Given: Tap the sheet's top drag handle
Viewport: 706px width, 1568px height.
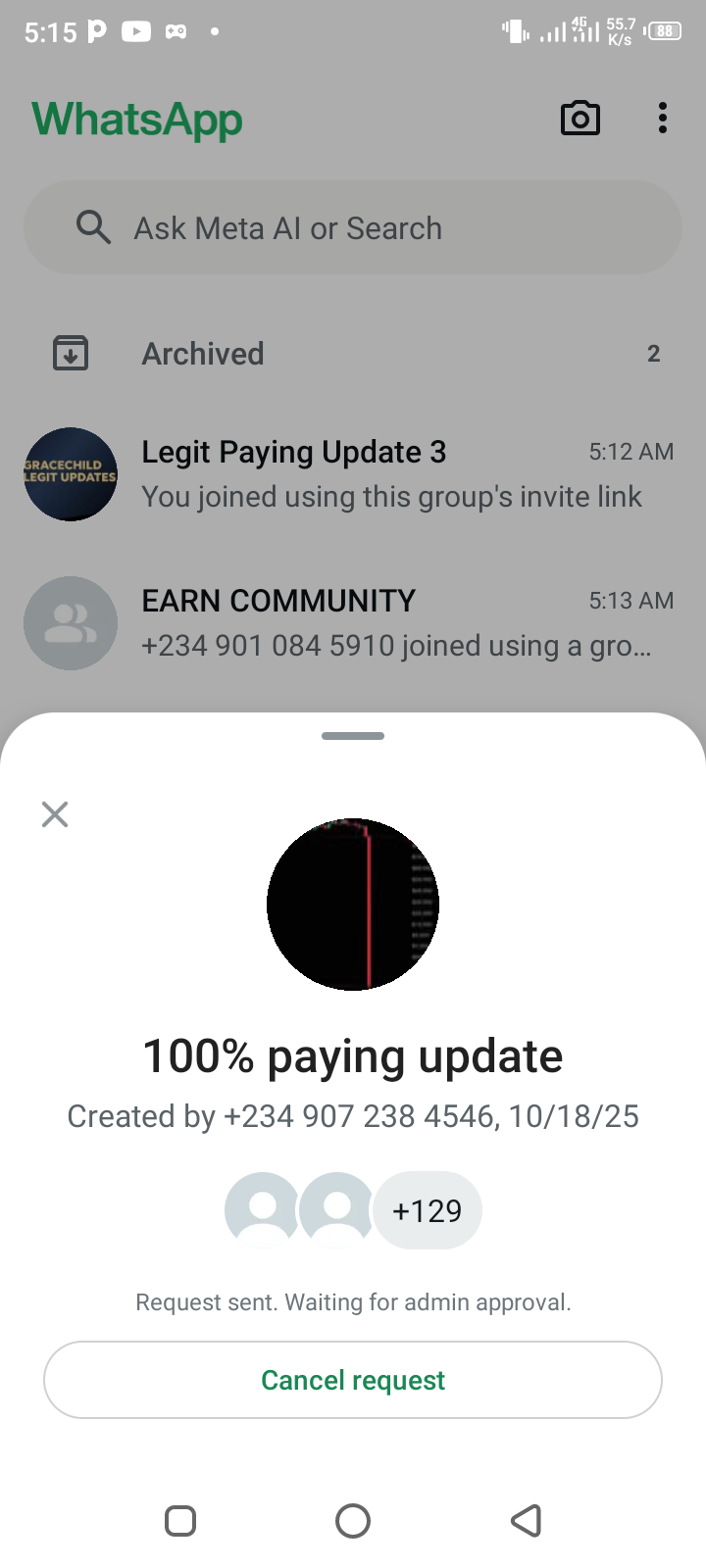Looking at the screenshot, I should 353,736.
